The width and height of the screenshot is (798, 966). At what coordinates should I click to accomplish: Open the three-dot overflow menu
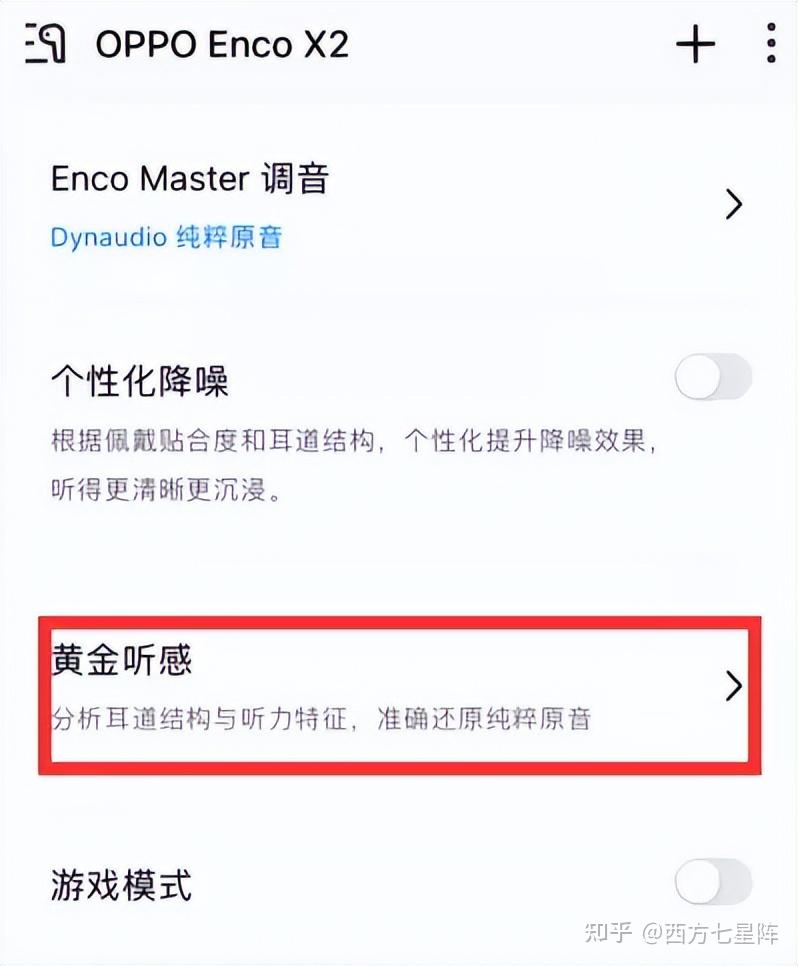point(771,44)
